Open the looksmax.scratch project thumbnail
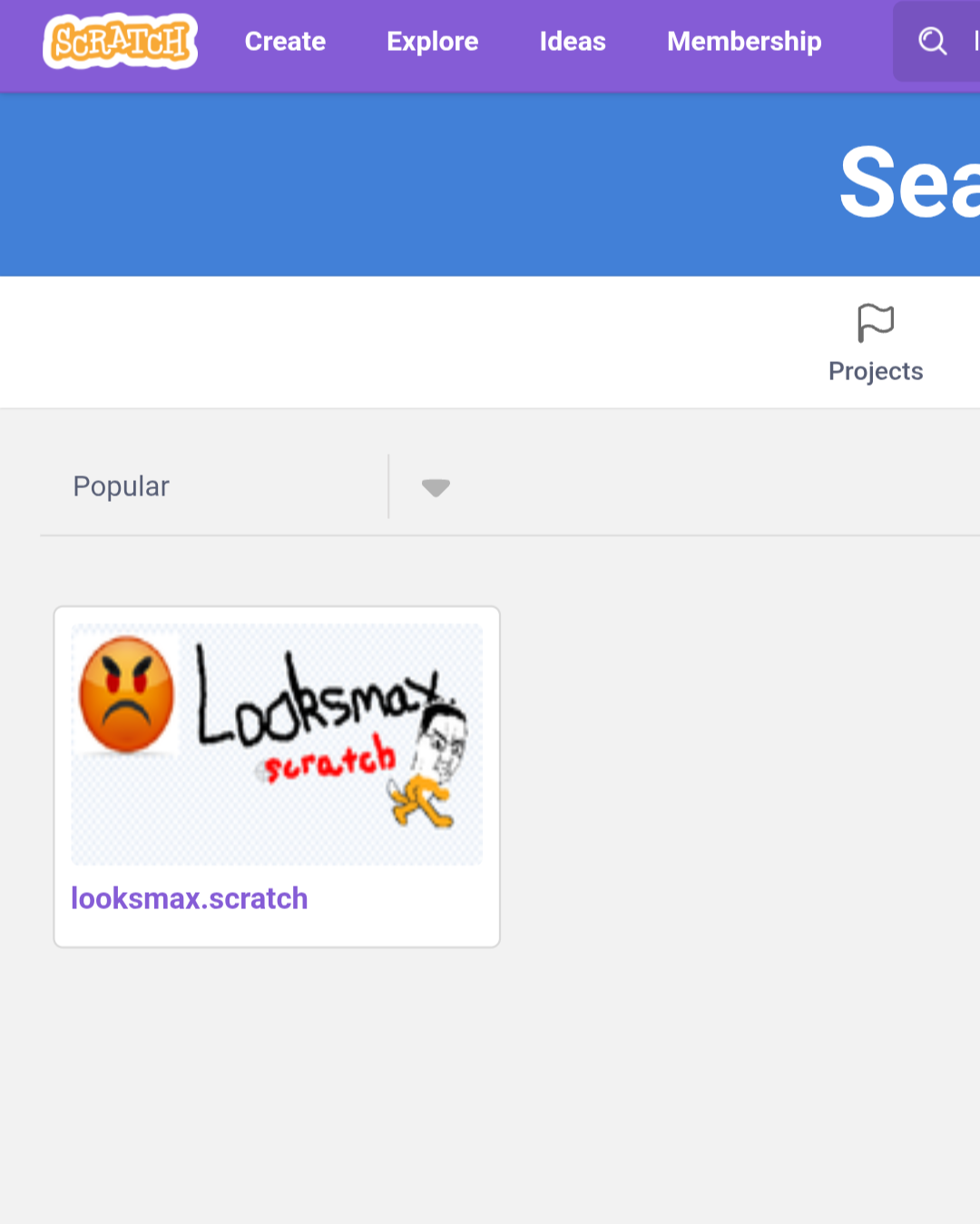The width and height of the screenshot is (980, 1224). (x=277, y=744)
